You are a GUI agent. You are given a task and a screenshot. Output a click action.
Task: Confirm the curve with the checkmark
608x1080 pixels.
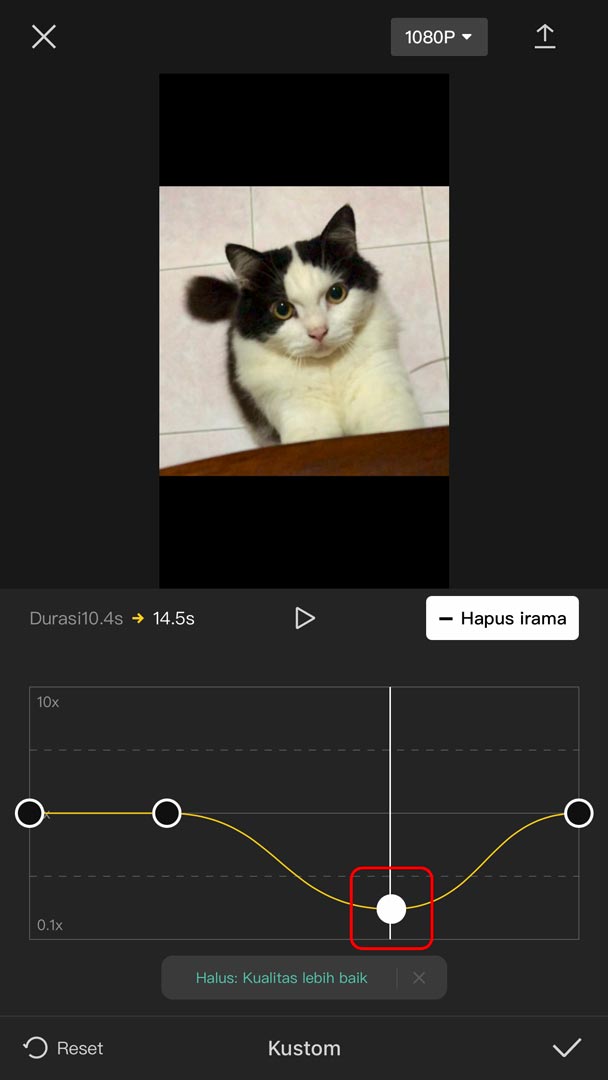[x=566, y=1048]
